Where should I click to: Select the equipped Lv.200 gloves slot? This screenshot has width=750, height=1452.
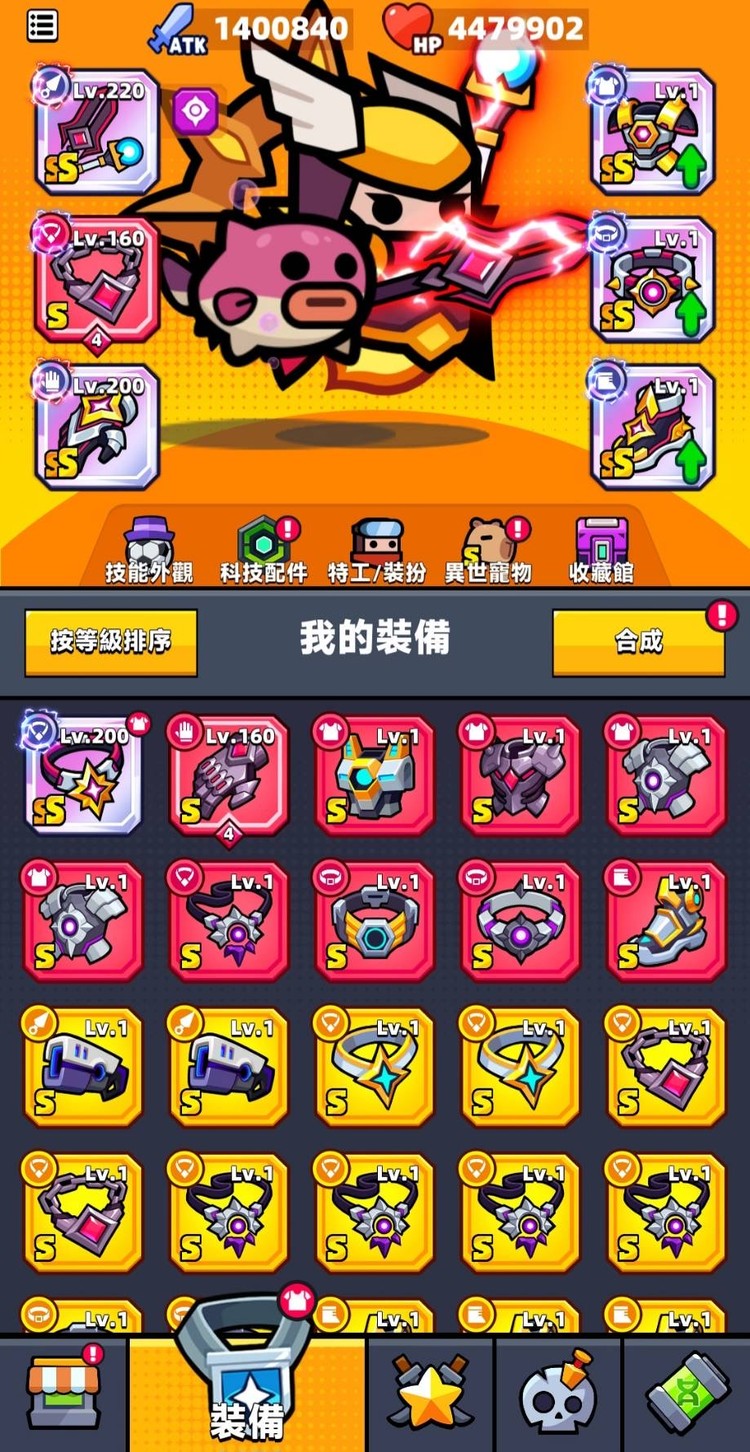[97, 427]
